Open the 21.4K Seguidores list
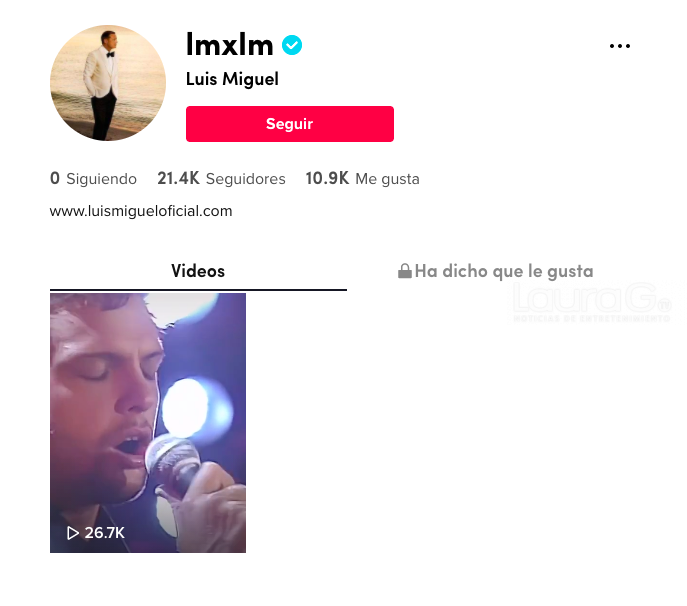The image size is (687, 606). pos(221,179)
